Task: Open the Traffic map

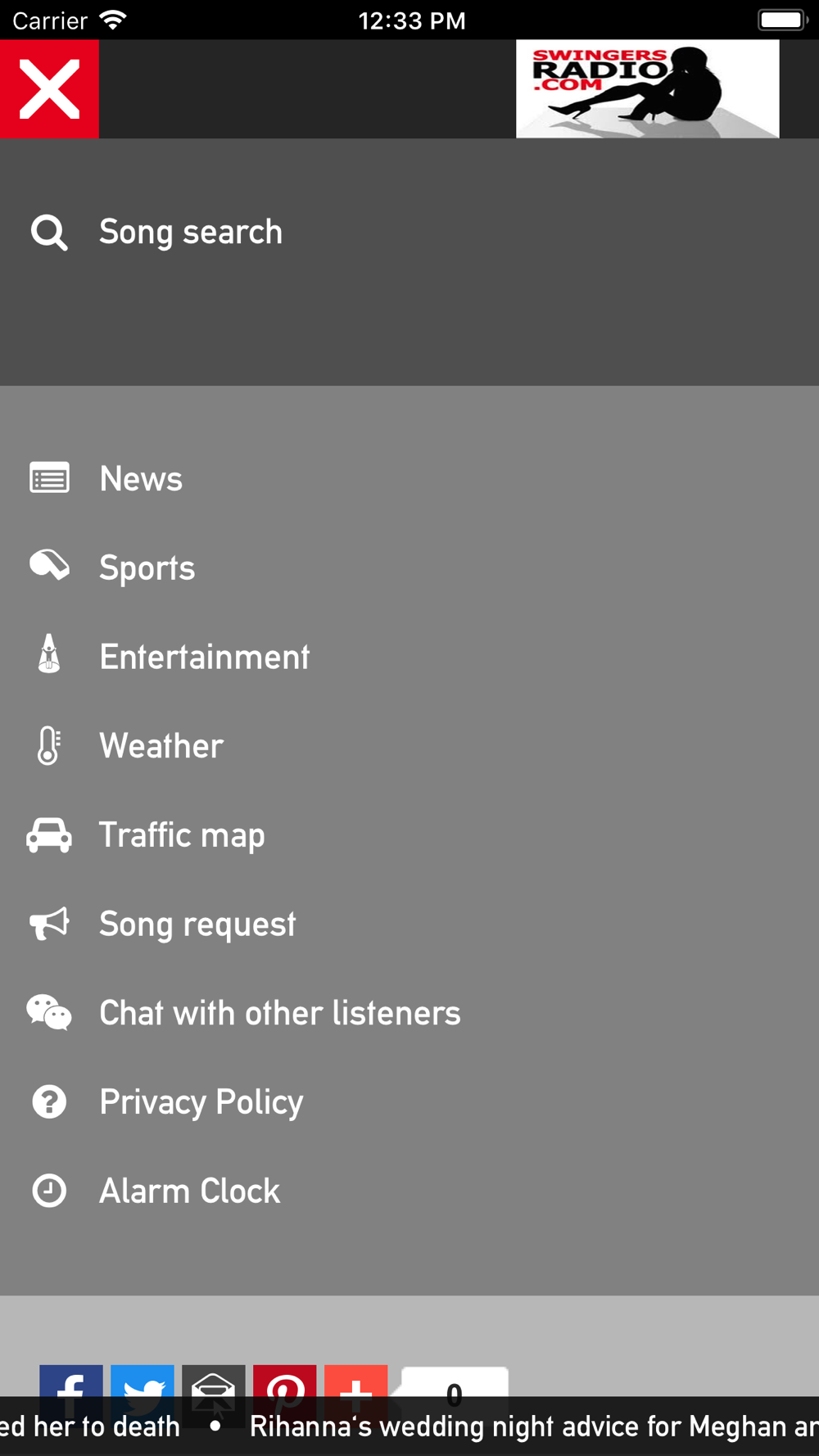Action: pyautogui.click(x=409, y=835)
